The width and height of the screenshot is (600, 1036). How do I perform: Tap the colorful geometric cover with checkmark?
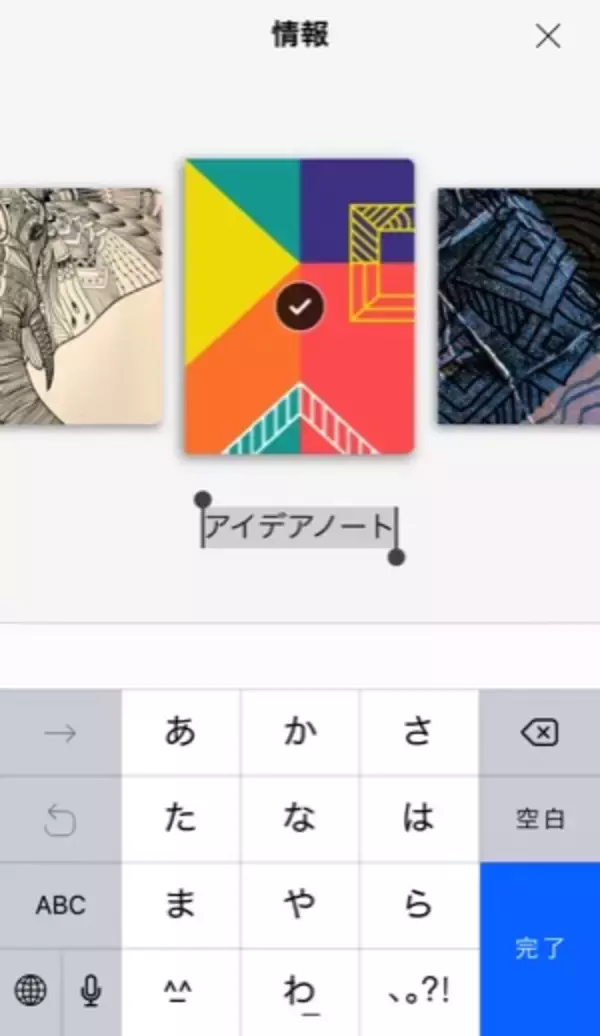[x=298, y=306]
